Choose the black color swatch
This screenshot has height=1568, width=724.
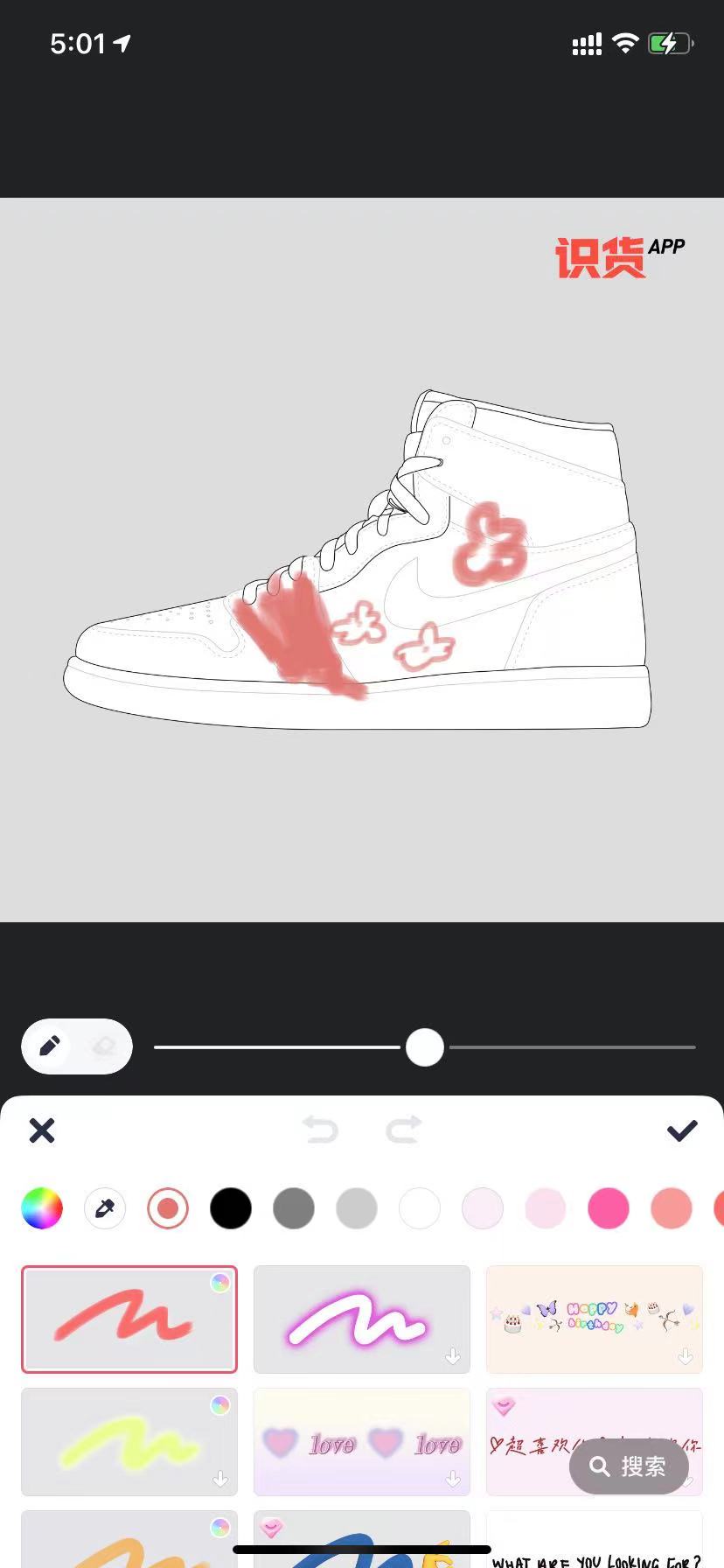coord(231,1208)
